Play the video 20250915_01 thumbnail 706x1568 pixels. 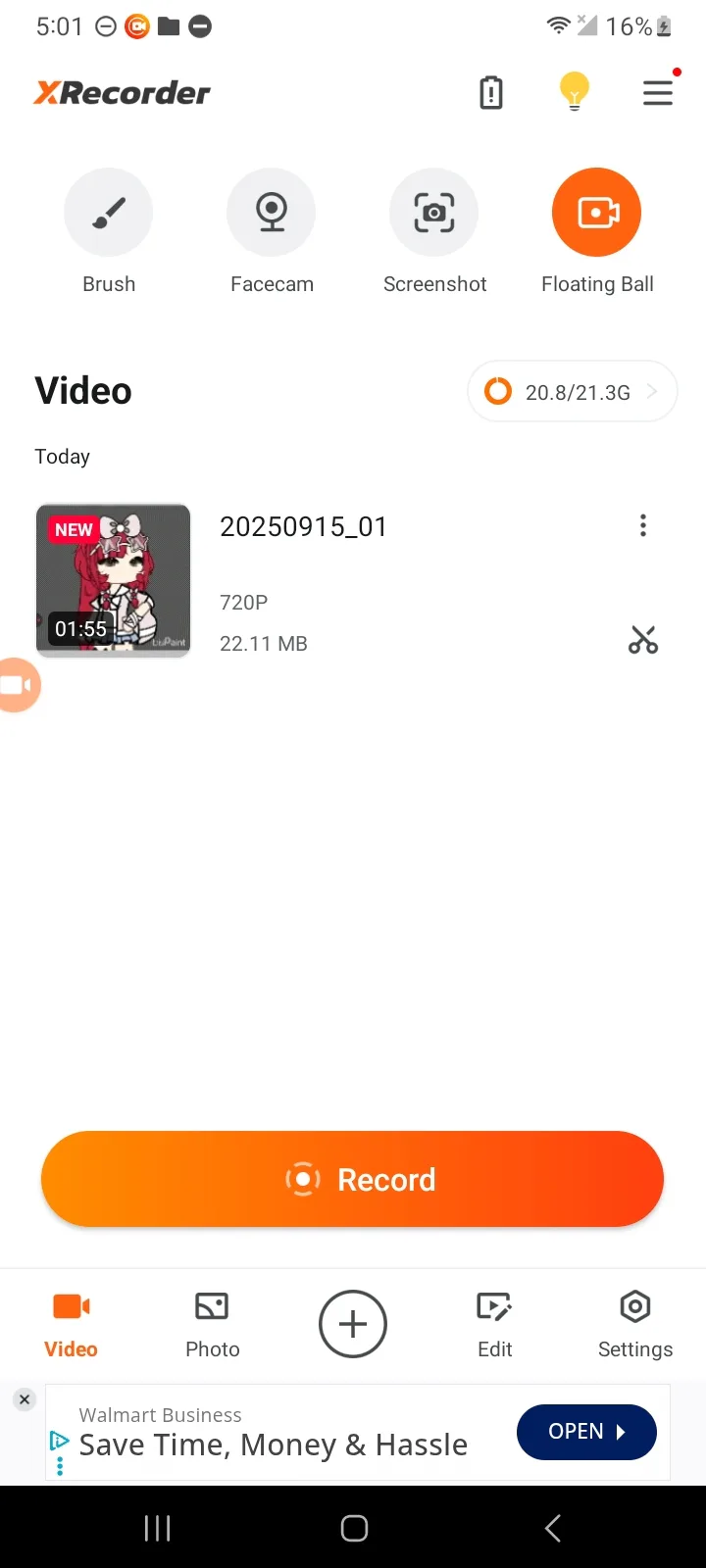(x=114, y=580)
